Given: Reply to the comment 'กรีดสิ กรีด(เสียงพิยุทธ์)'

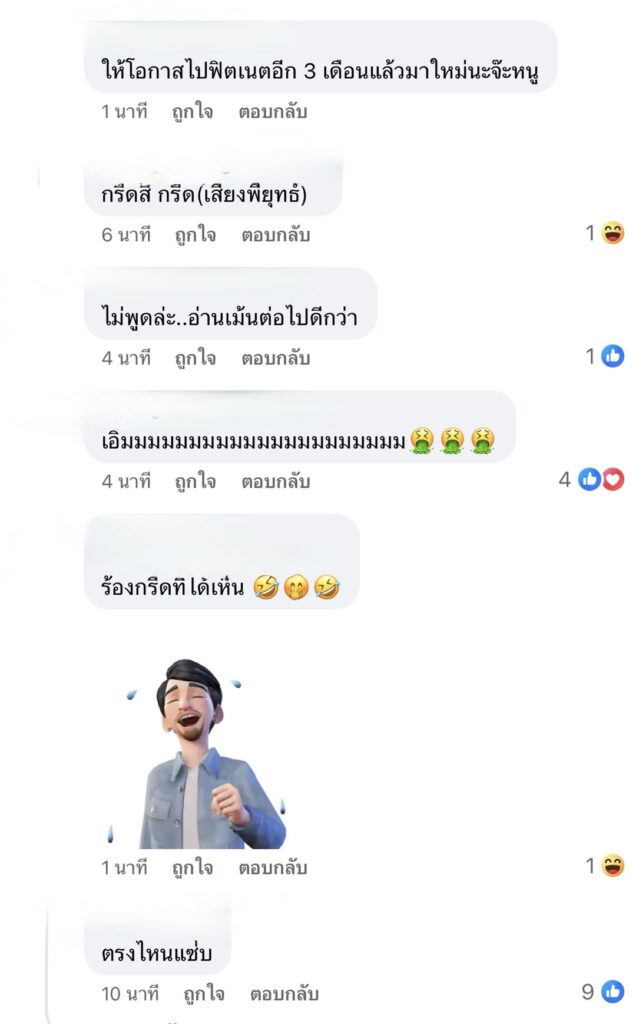Looking at the screenshot, I should pyautogui.click(x=275, y=235).
